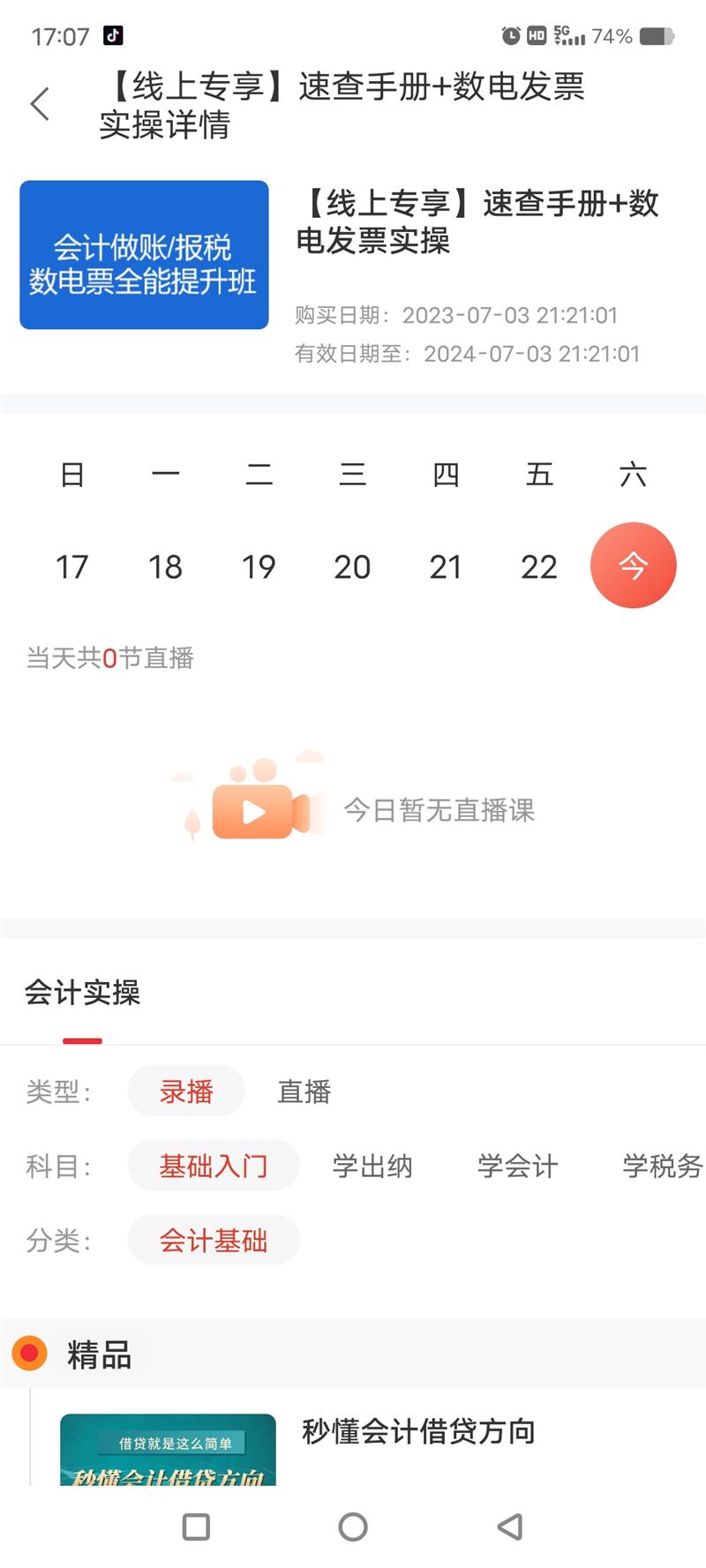Select the 基础入门 subject chip
Viewport: 706px width, 1568px height.
(x=214, y=1166)
